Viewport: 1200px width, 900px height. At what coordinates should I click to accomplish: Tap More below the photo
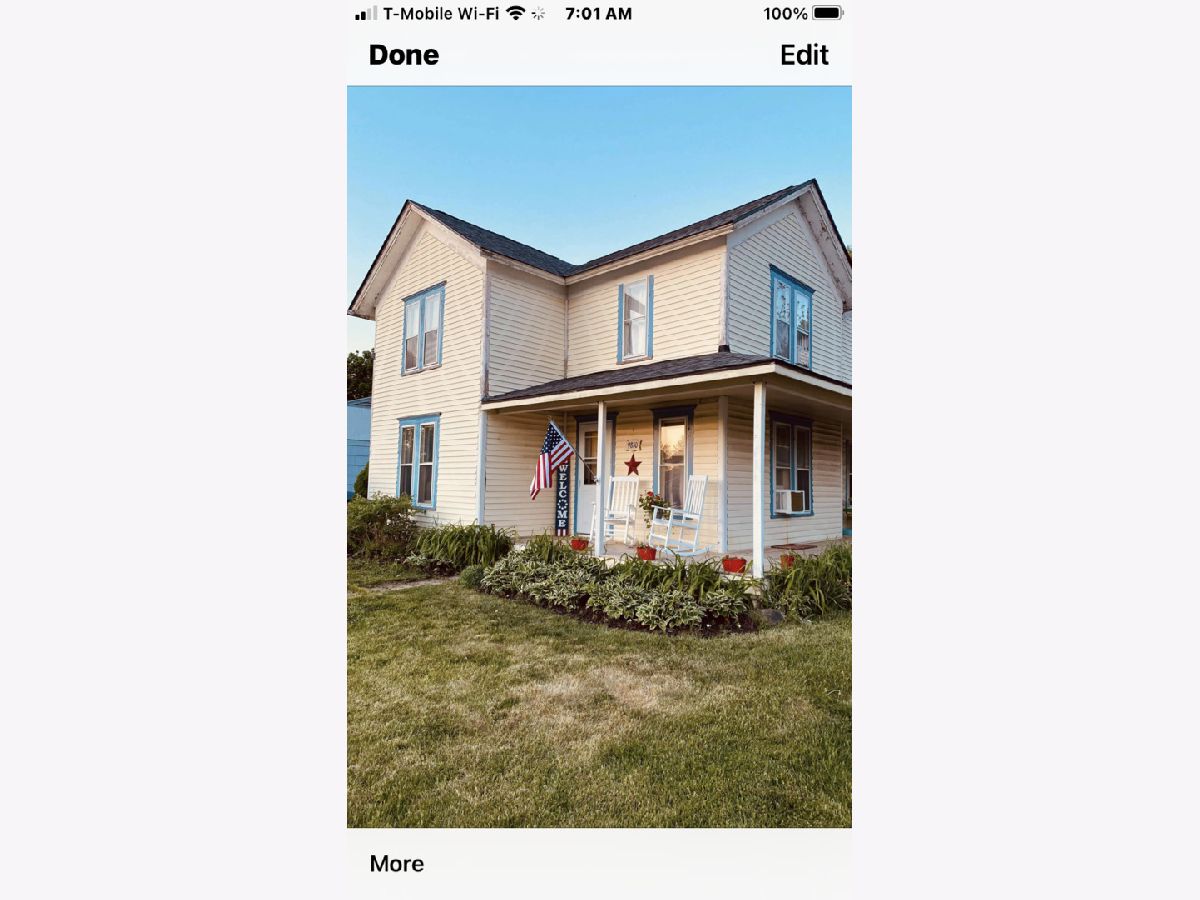(x=397, y=864)
